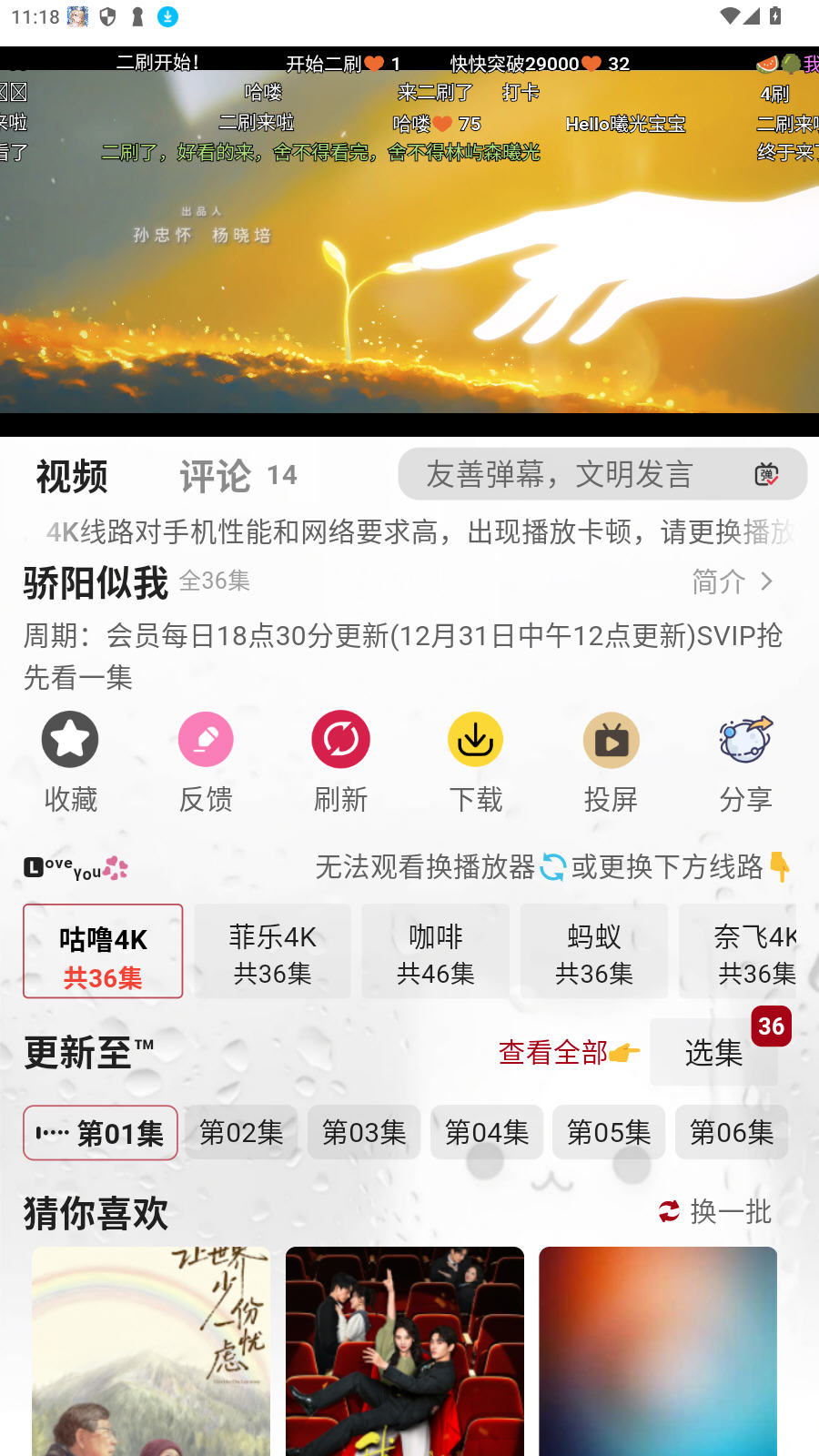
Task: Play episode 第02集
Action: (241, 1132)
